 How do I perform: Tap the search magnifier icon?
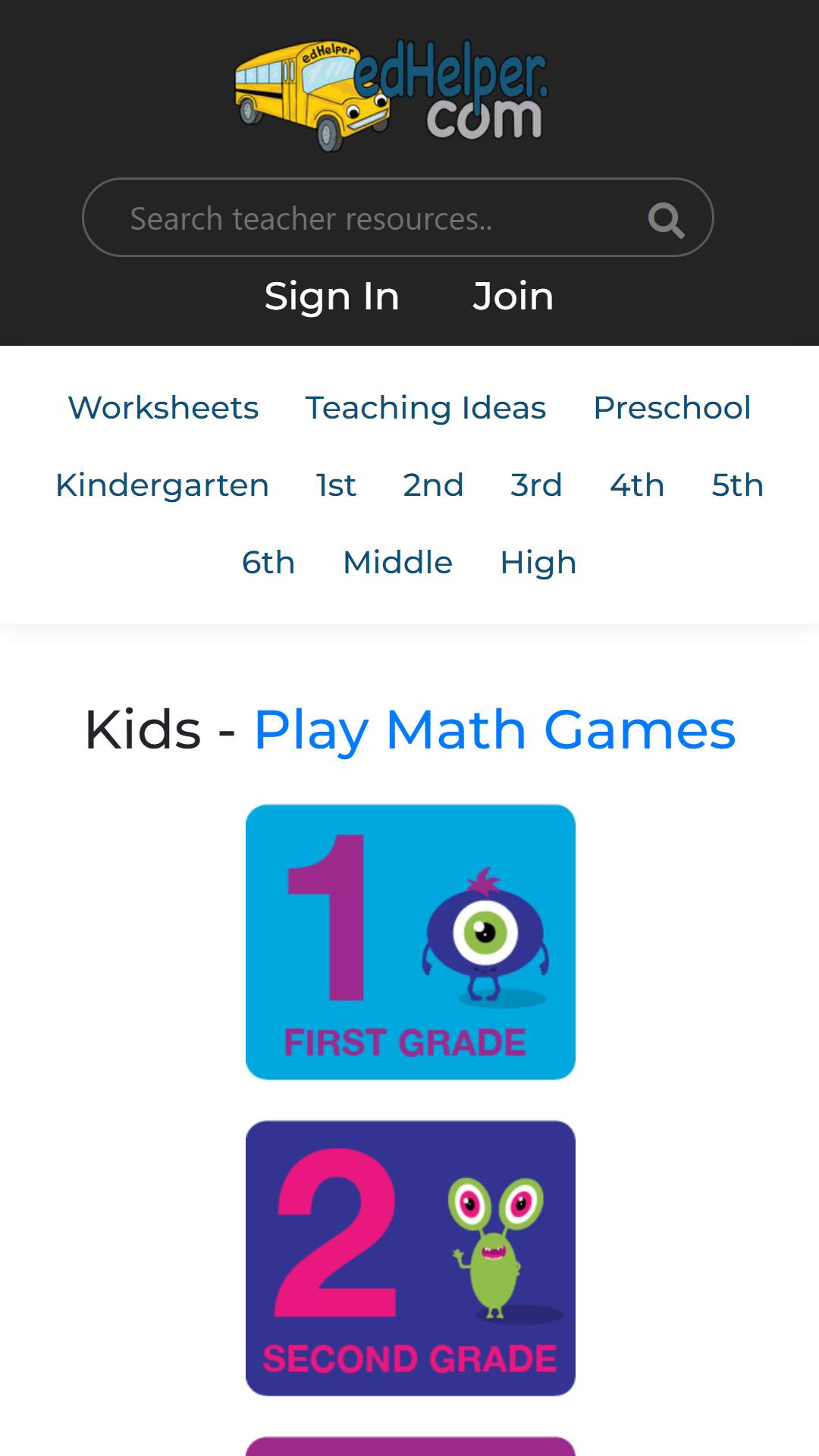[667, 220]
